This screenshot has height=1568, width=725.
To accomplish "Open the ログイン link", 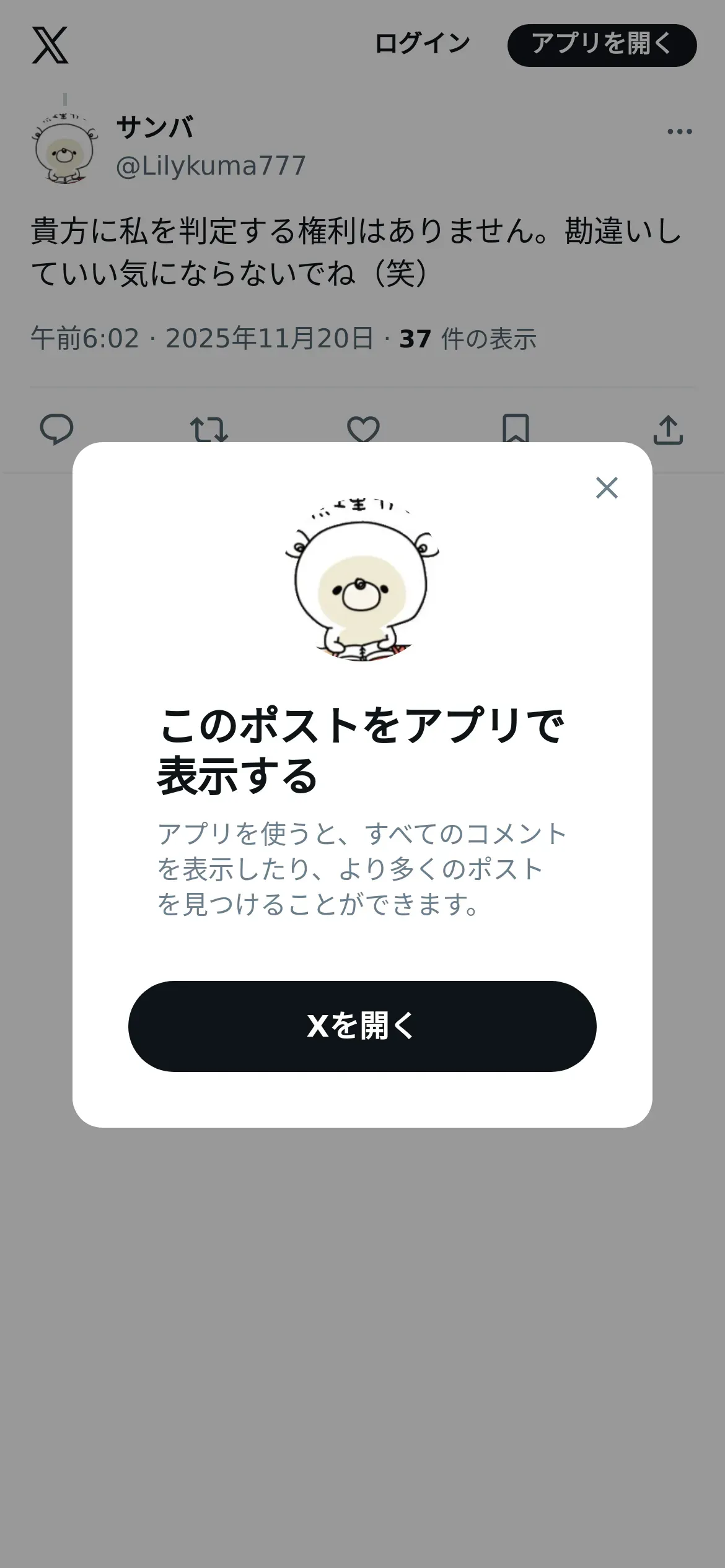I will pyautogui.click(x=423, y=44).
